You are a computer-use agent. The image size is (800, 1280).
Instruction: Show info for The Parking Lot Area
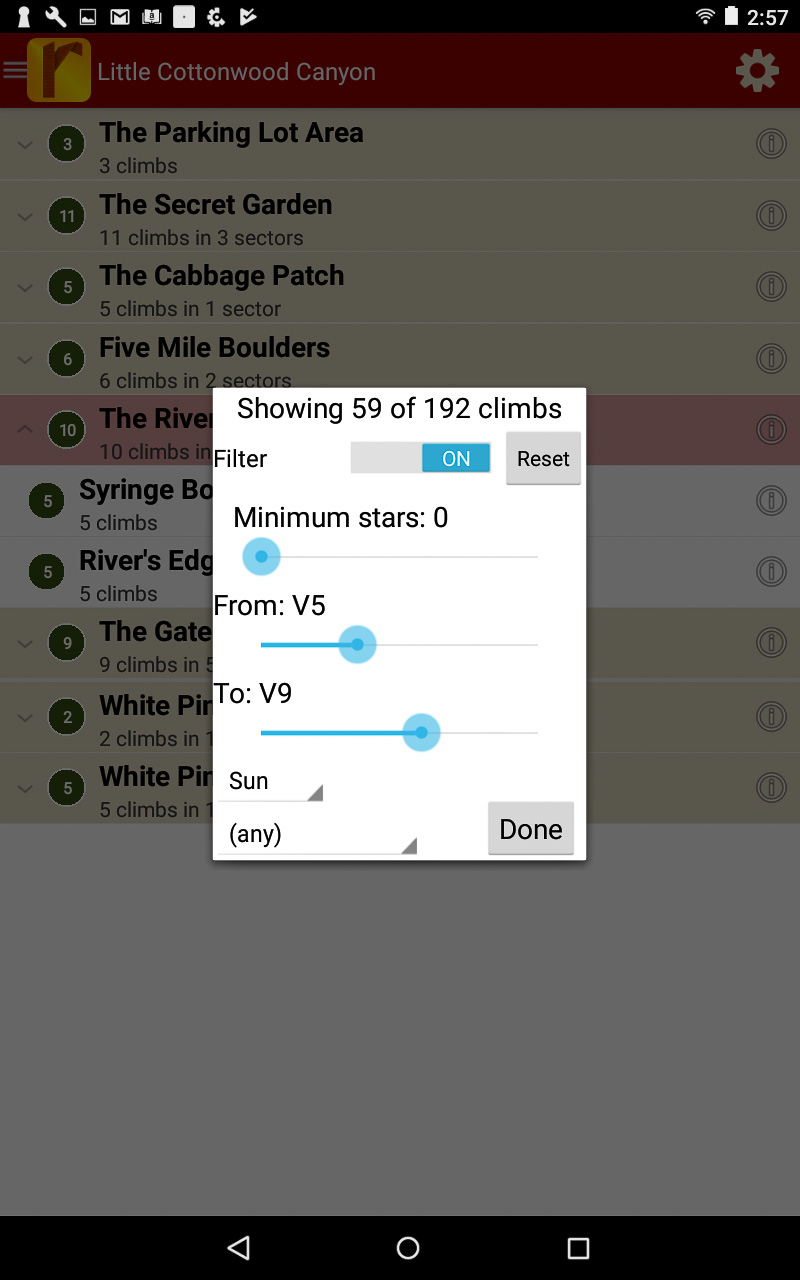point(770,144)
